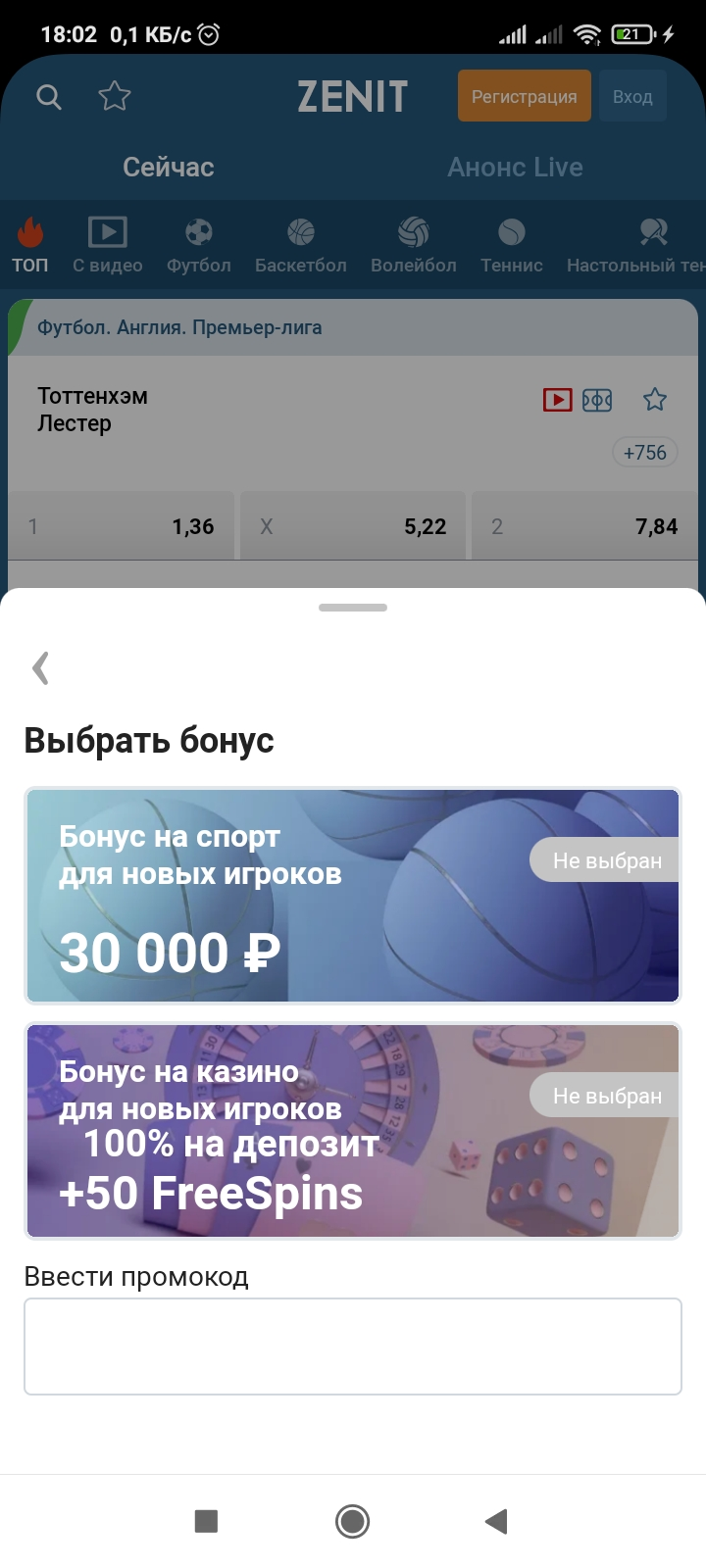706x1568 pixels.
Task: Go to the system home screen
Action: click(352, 1521)
